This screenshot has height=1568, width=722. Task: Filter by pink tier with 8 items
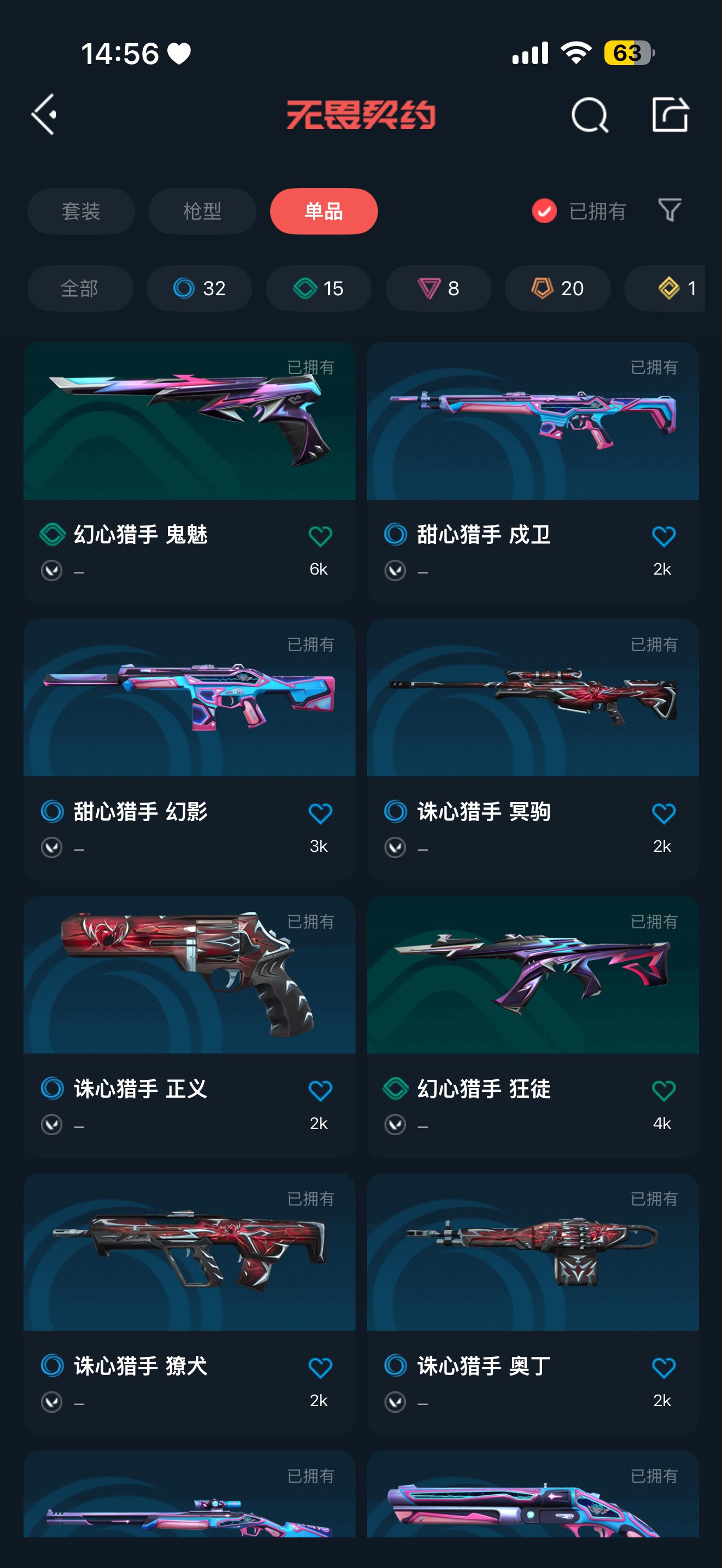[x=438, y=288]
